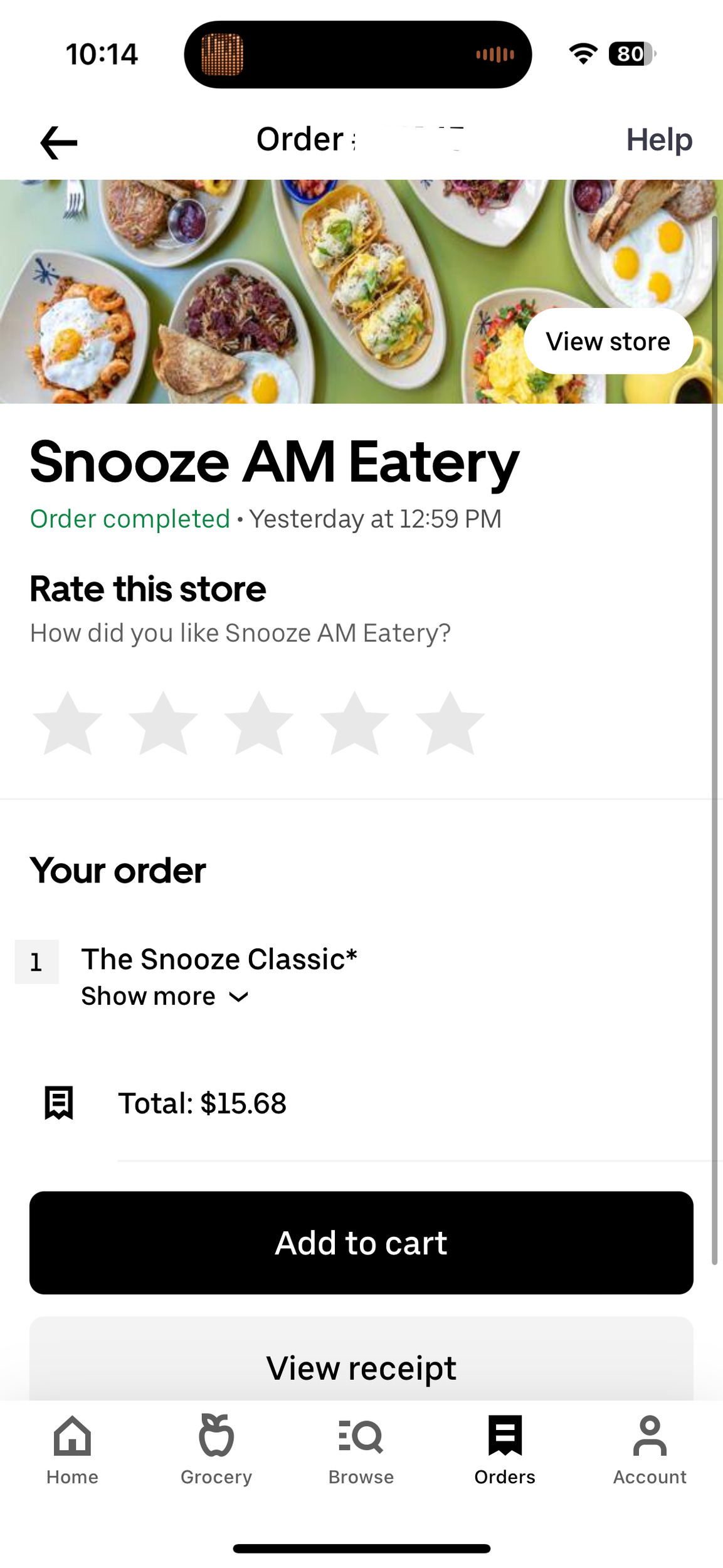Open the View receipt button
Screen dimensions: 723x1568
point(361,1367)
